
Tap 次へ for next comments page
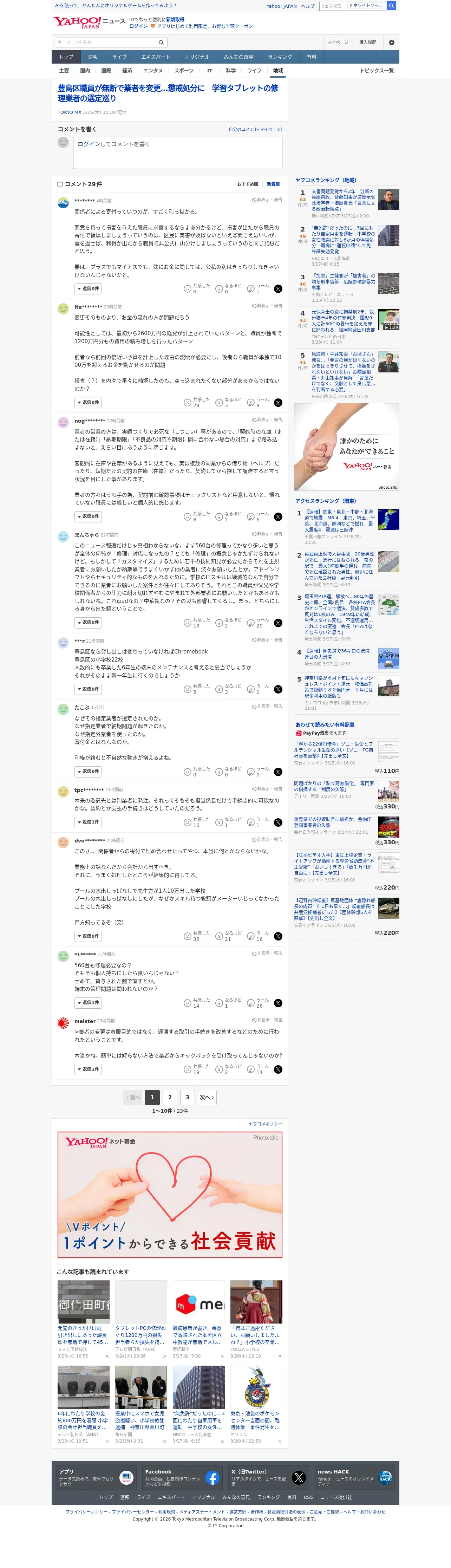click(x=207, y=1098)
